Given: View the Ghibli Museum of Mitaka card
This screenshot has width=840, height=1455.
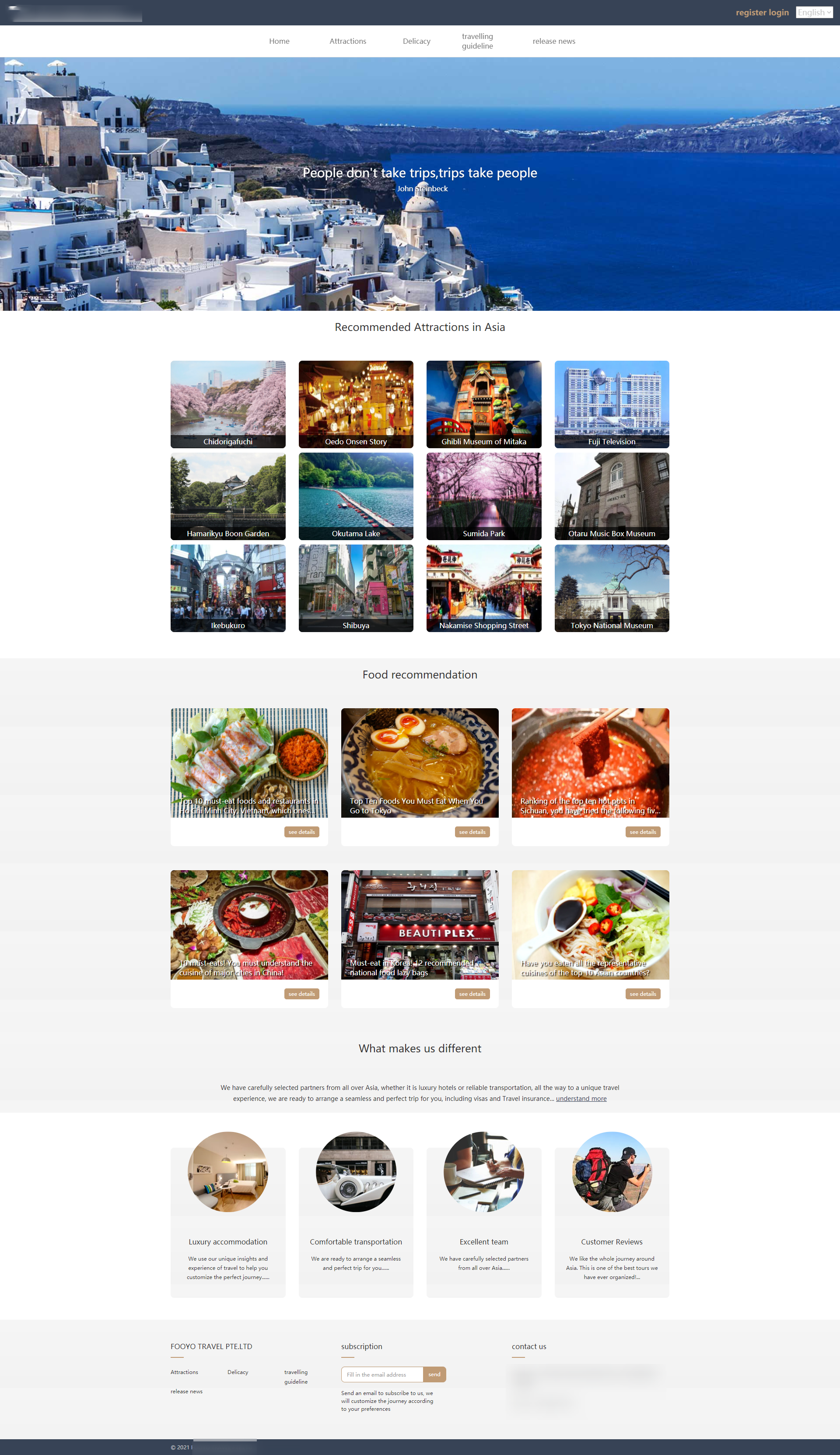Looking at the screenshot, I should pos(483,404).
